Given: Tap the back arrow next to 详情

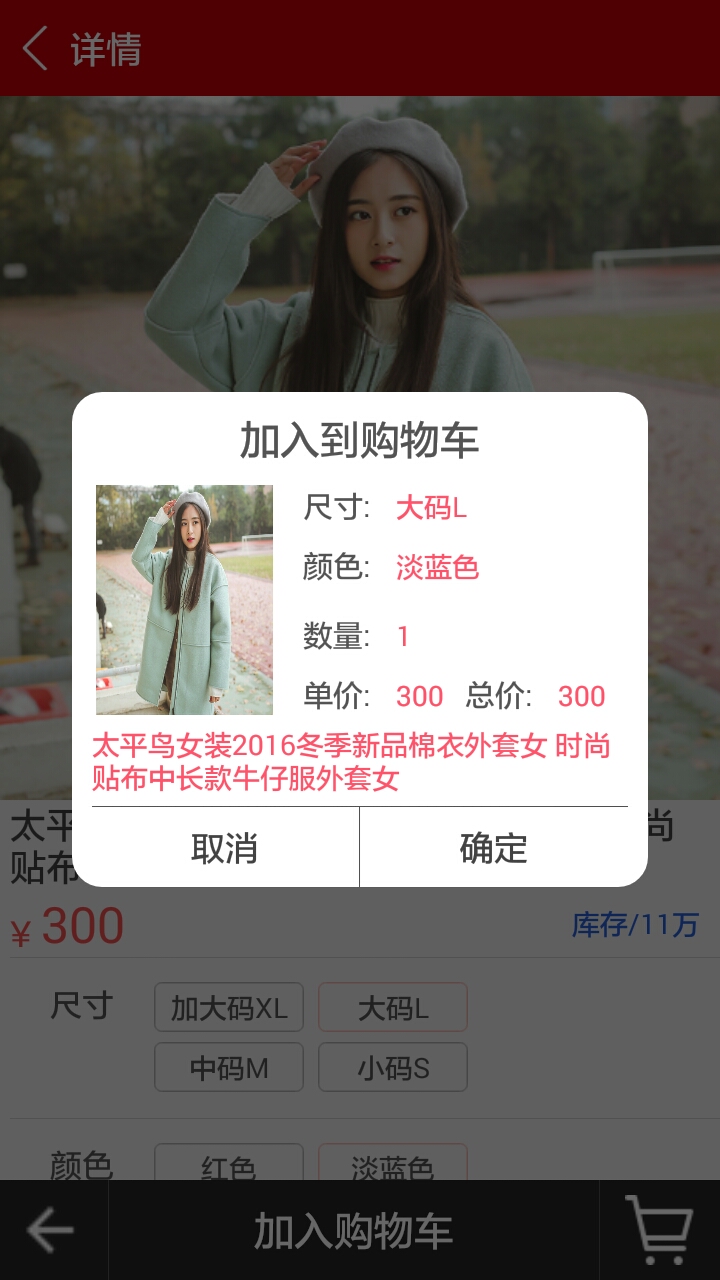Looking at the screenshot, I should 35,48.
